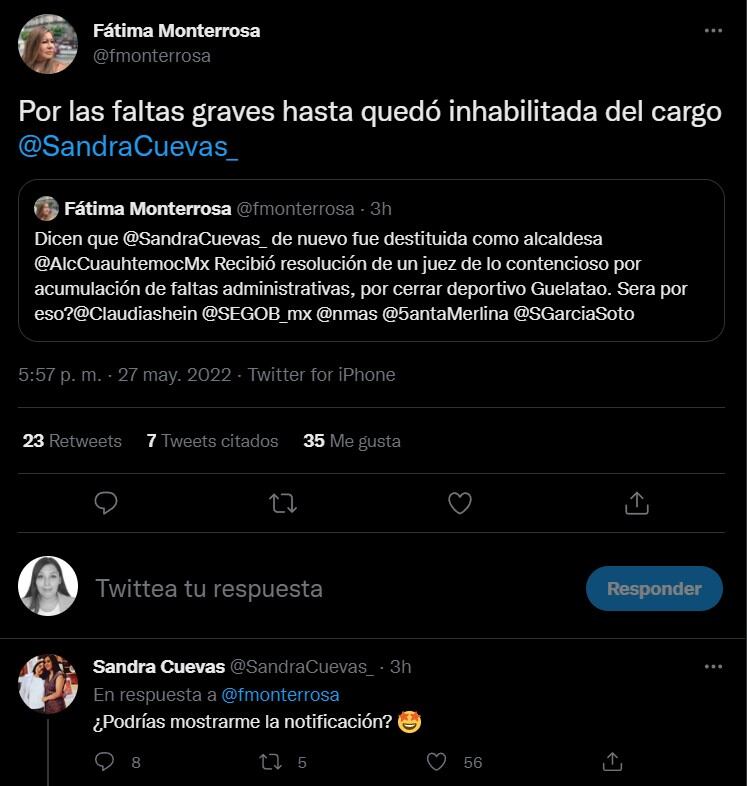Share the main tweet
This screenshot has width=747, height=786.
[636, 503]
